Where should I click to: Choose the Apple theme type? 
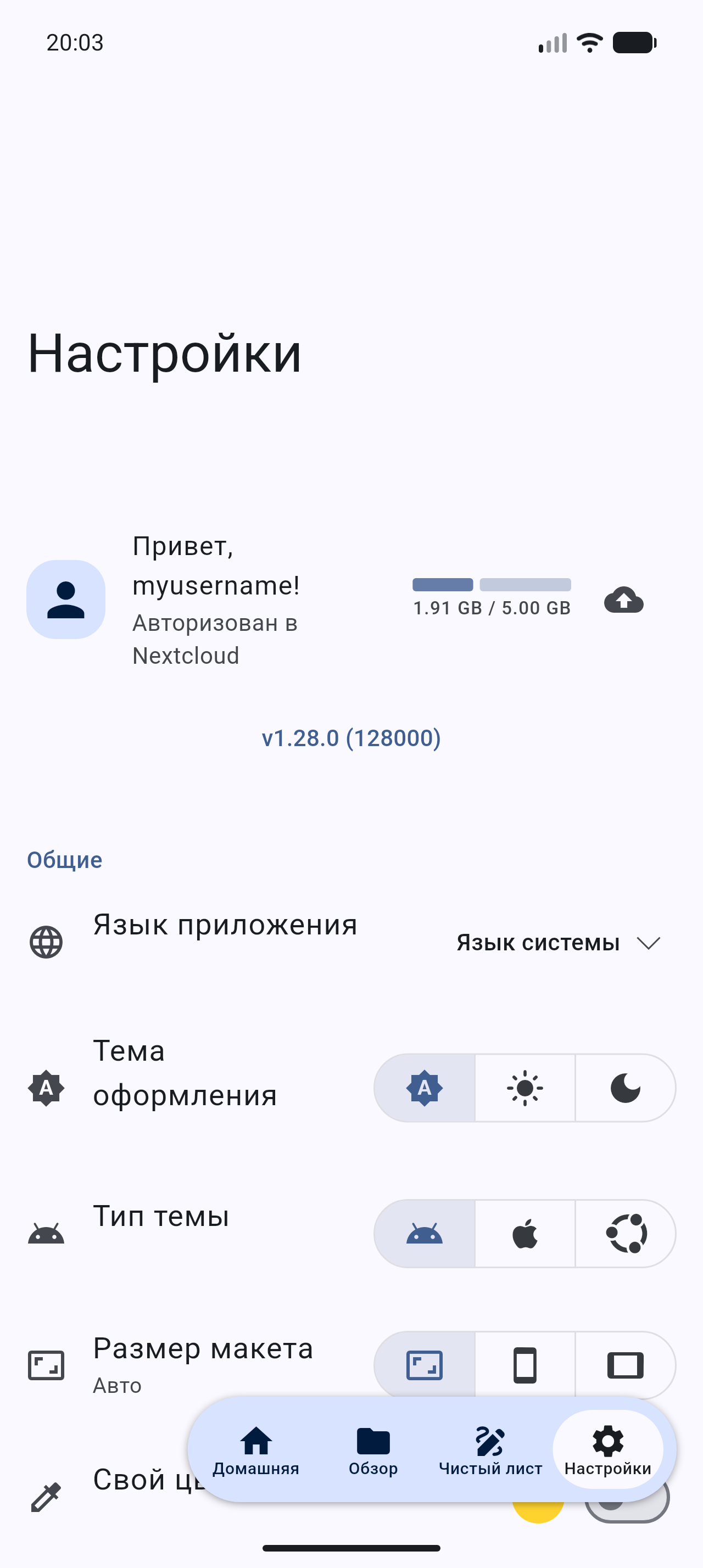(x=525, y=1234)
